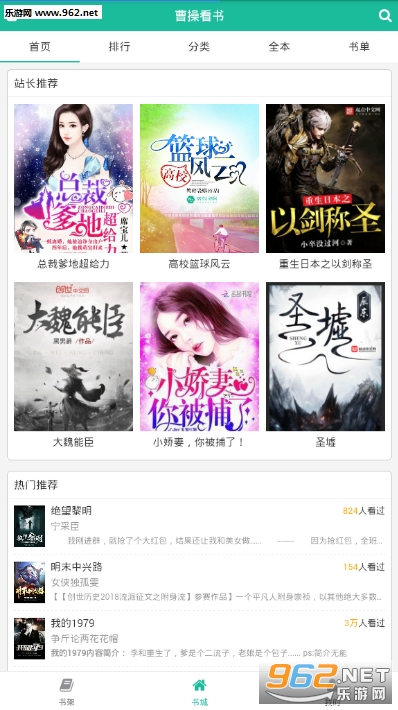Image resolution: width=398 pixels, height=710 pixels.
Task: Open 明末中兴路 in hot recommendations
Action: click(199, 582)
